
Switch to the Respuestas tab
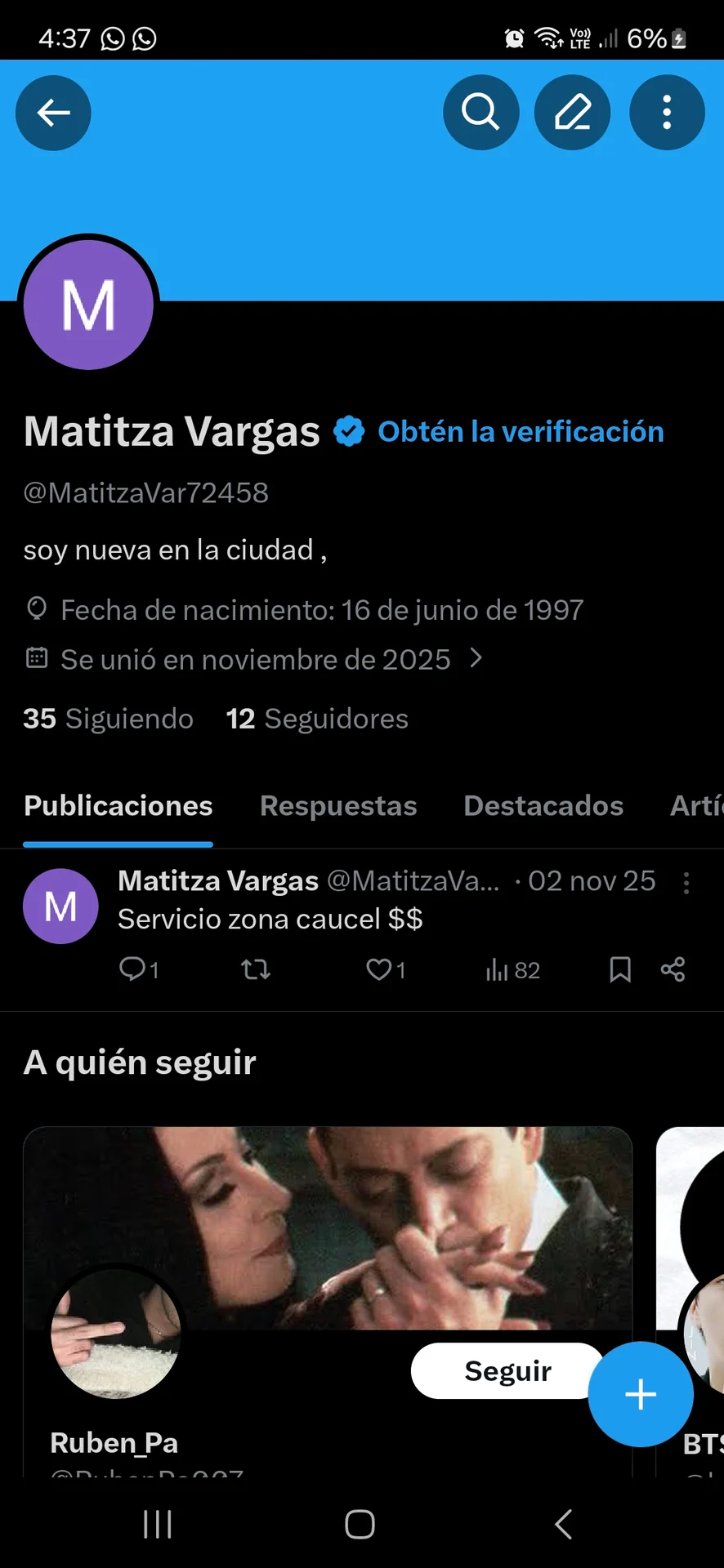pos(338,806)
